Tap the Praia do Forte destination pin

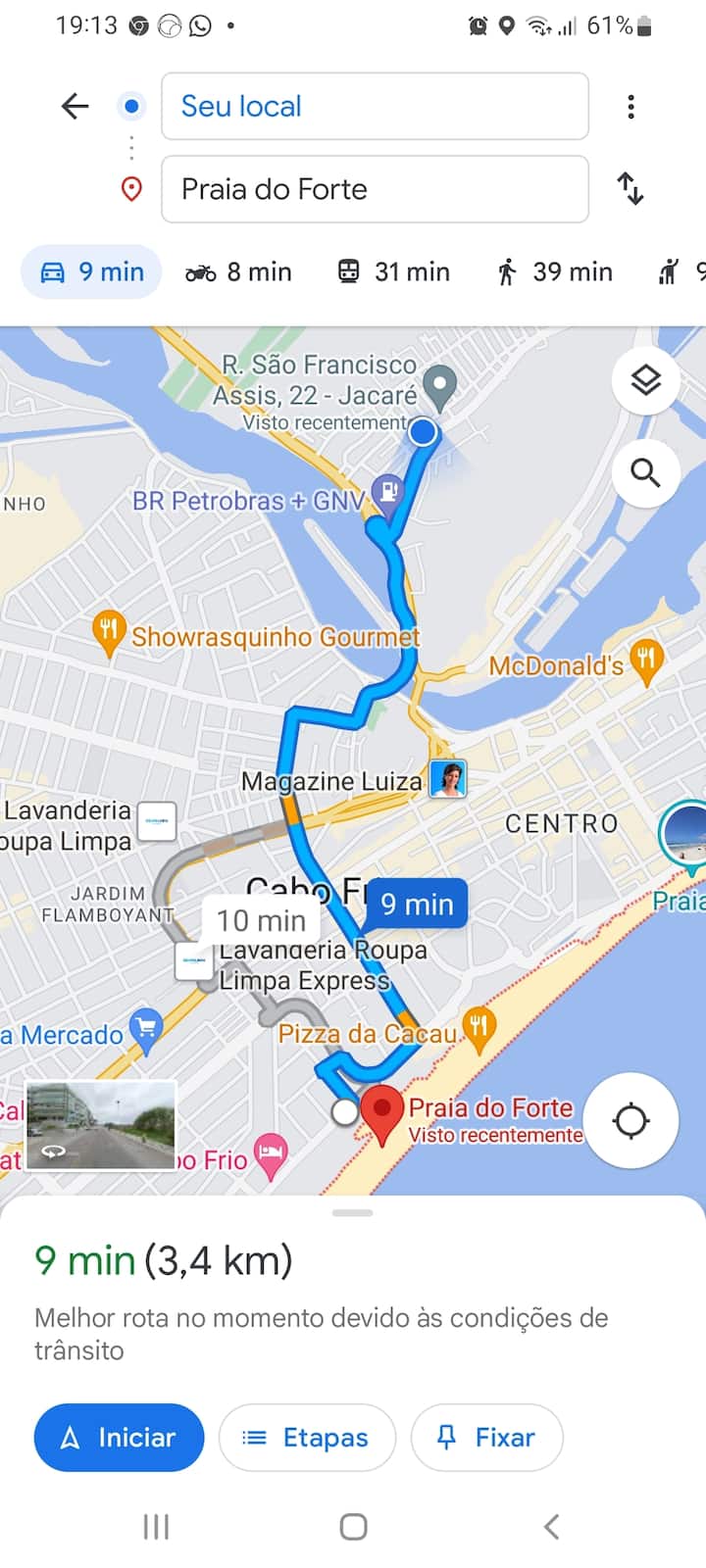[382, 1112]
